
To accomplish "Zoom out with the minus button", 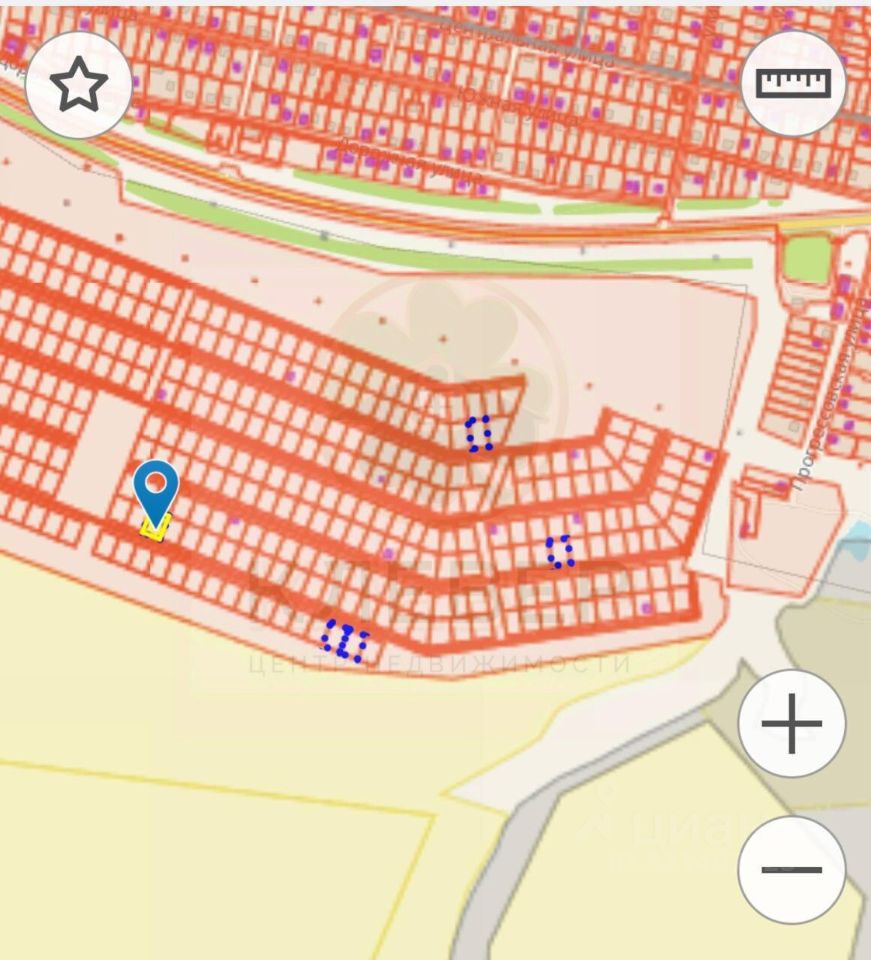I will (x=791, y=869).
